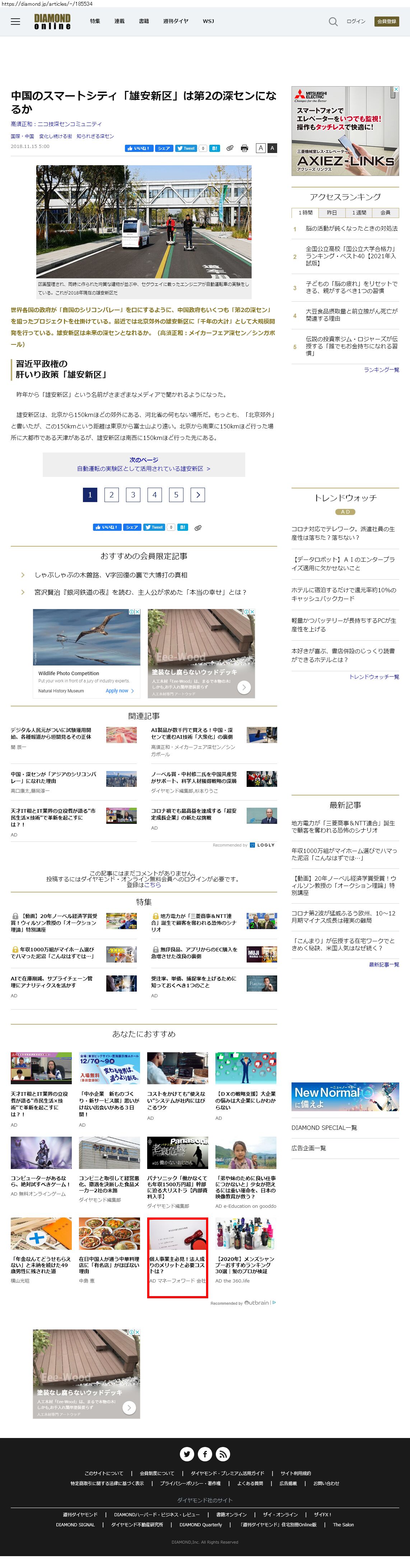
Task: Open the 週刊ダイヤ navigation item
Action: tap(175, 21)
